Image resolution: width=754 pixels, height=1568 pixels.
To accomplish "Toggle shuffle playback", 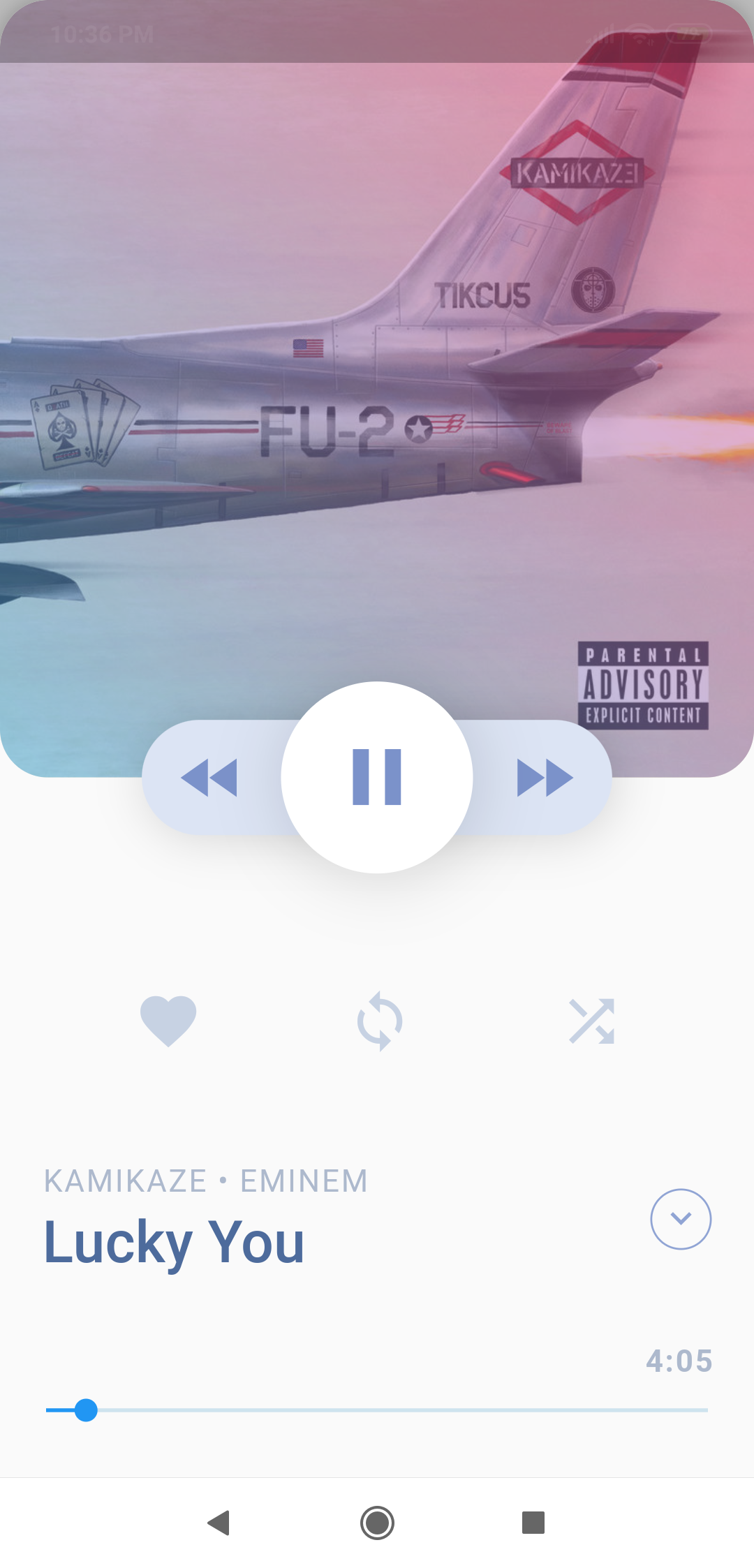I will pos(591,1021).
